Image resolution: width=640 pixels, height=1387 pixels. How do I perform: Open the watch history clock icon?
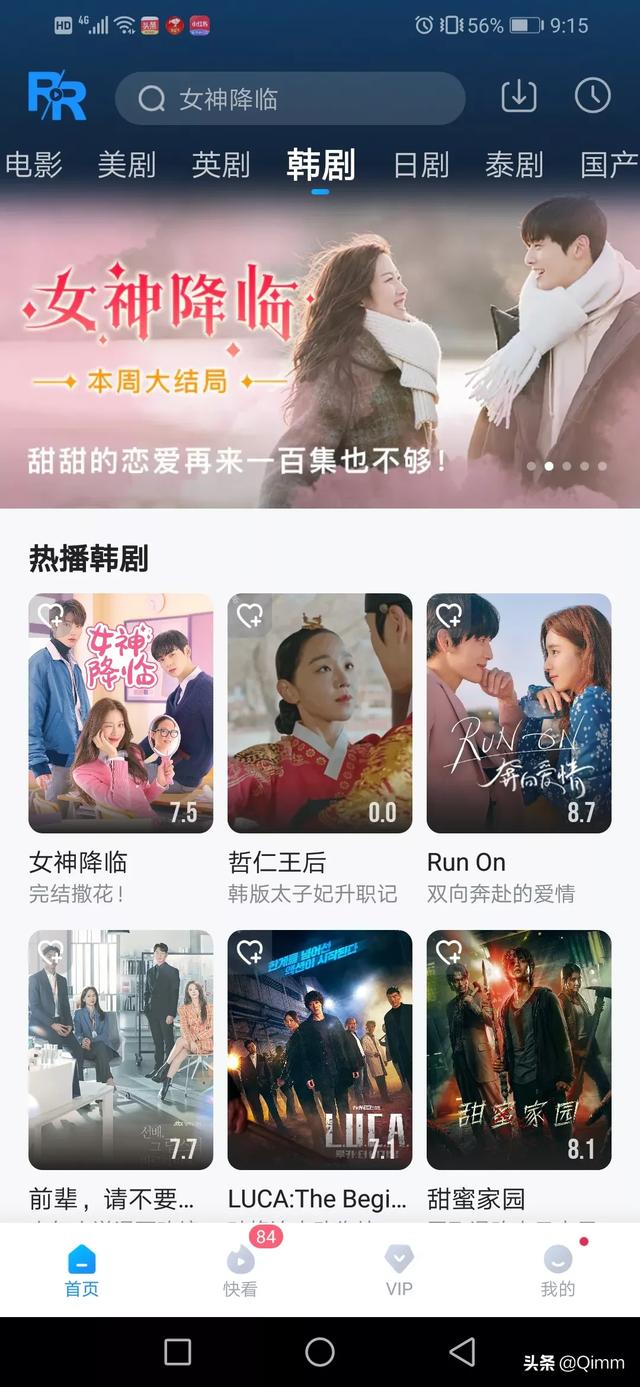tap(592, 96)
